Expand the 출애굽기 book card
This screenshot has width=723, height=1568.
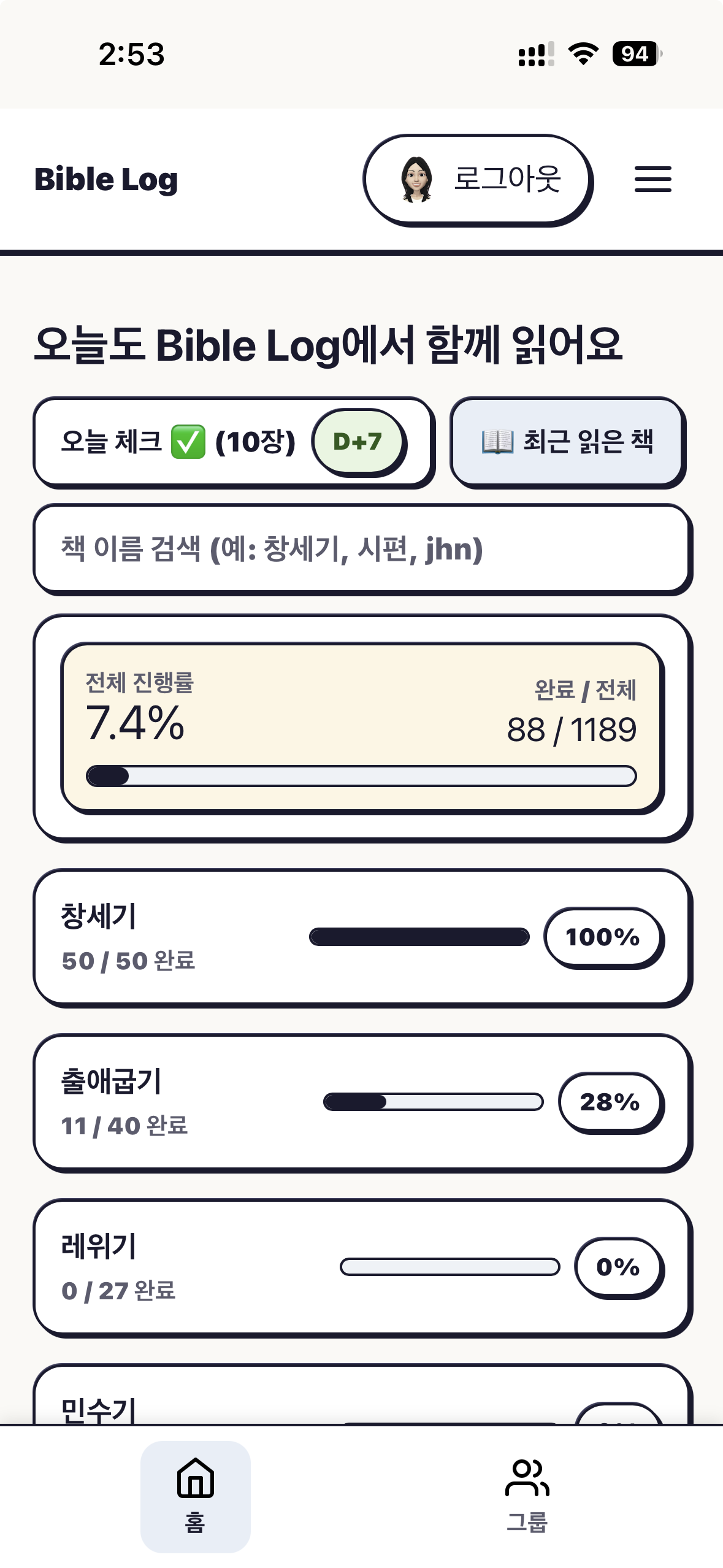tap(362, 1102)
